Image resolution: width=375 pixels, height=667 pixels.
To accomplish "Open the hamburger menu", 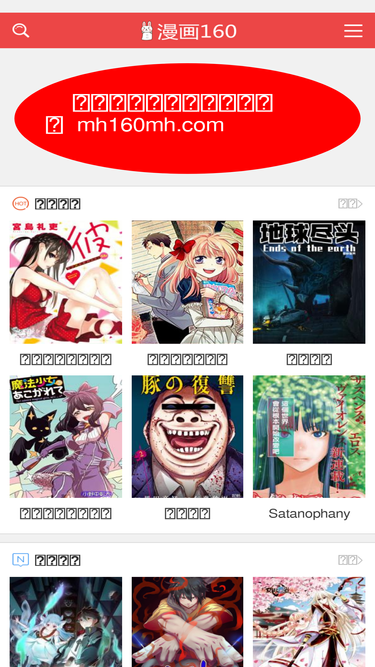I will pos(353,31).
